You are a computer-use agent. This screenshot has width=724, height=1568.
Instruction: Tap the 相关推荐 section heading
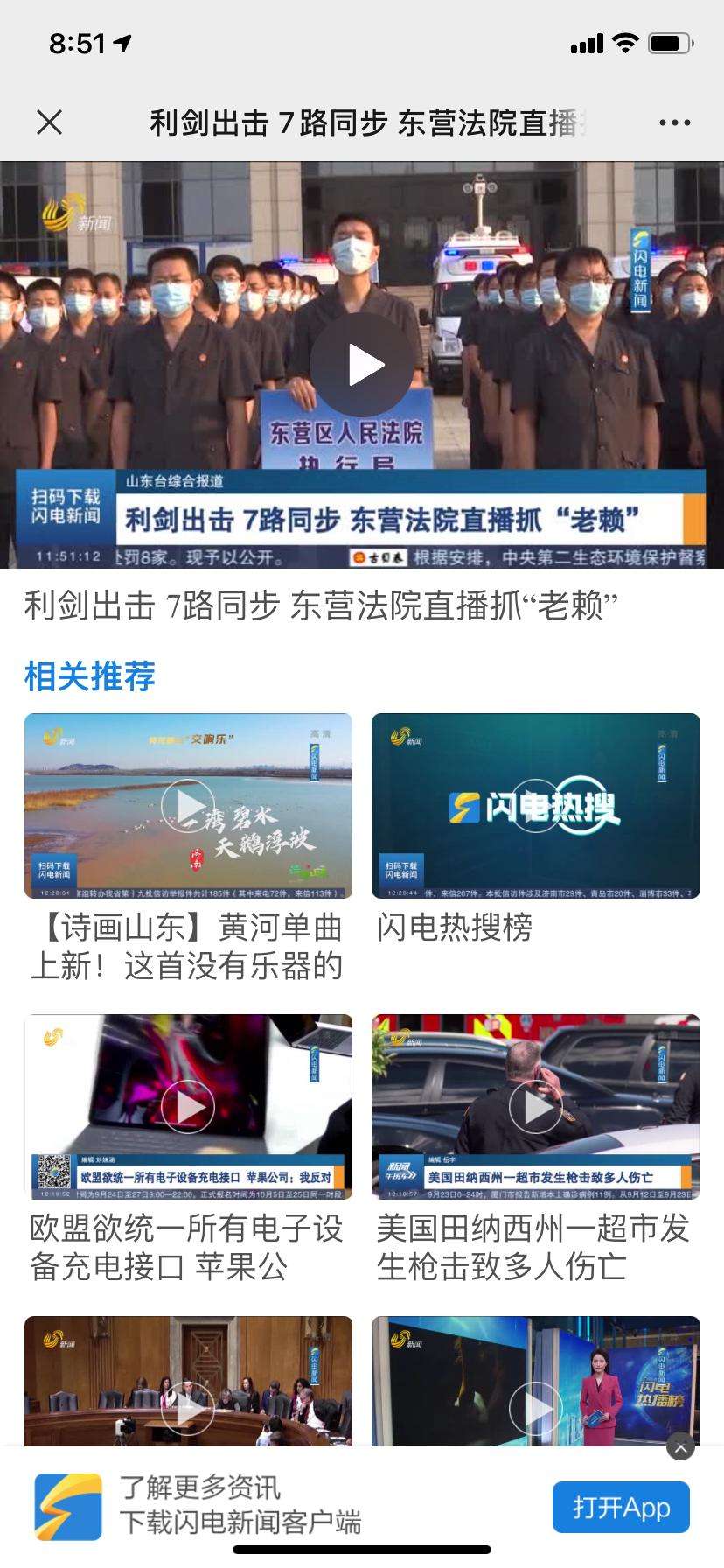pyautogui.click(x=90, y=674)
